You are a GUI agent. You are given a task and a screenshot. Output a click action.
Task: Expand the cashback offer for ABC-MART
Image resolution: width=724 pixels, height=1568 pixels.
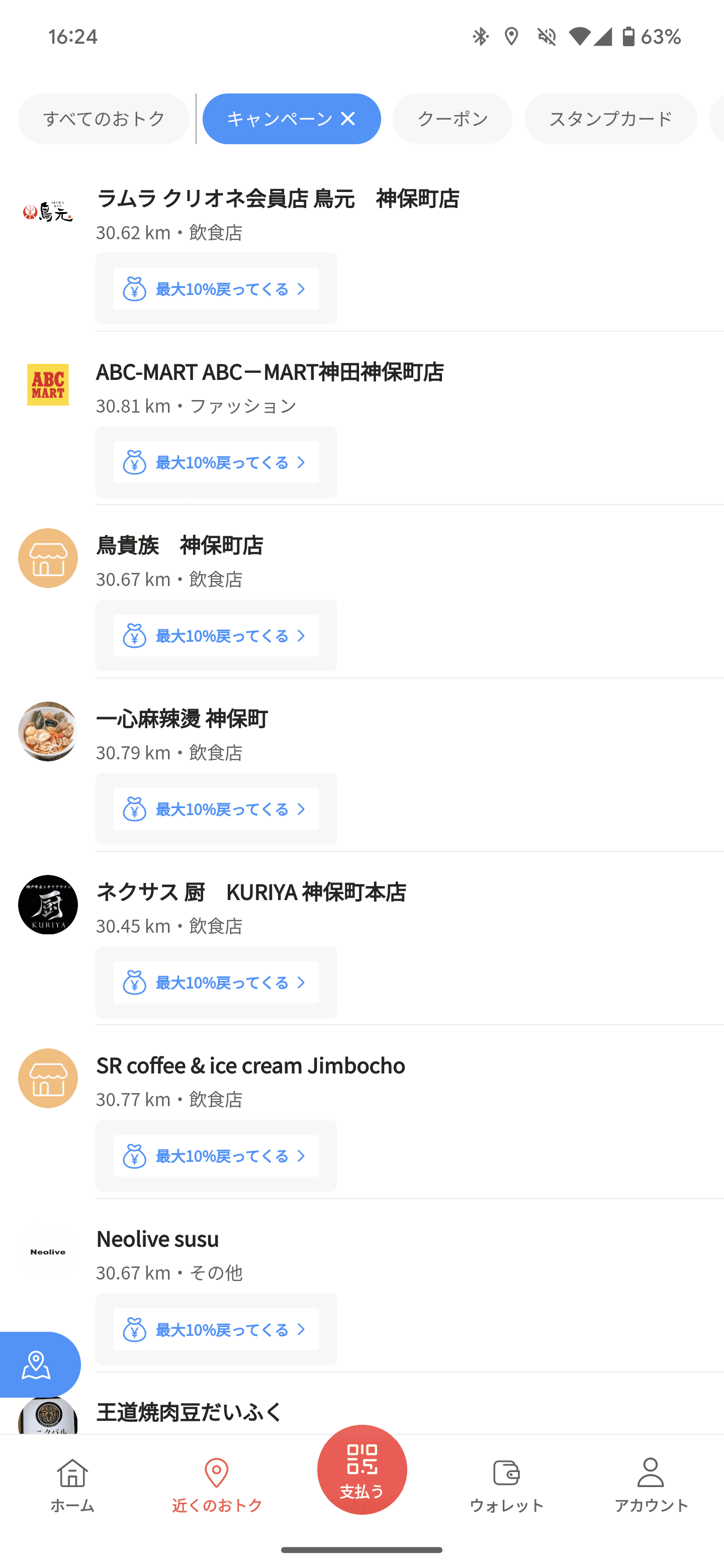(x=216, y=462)
